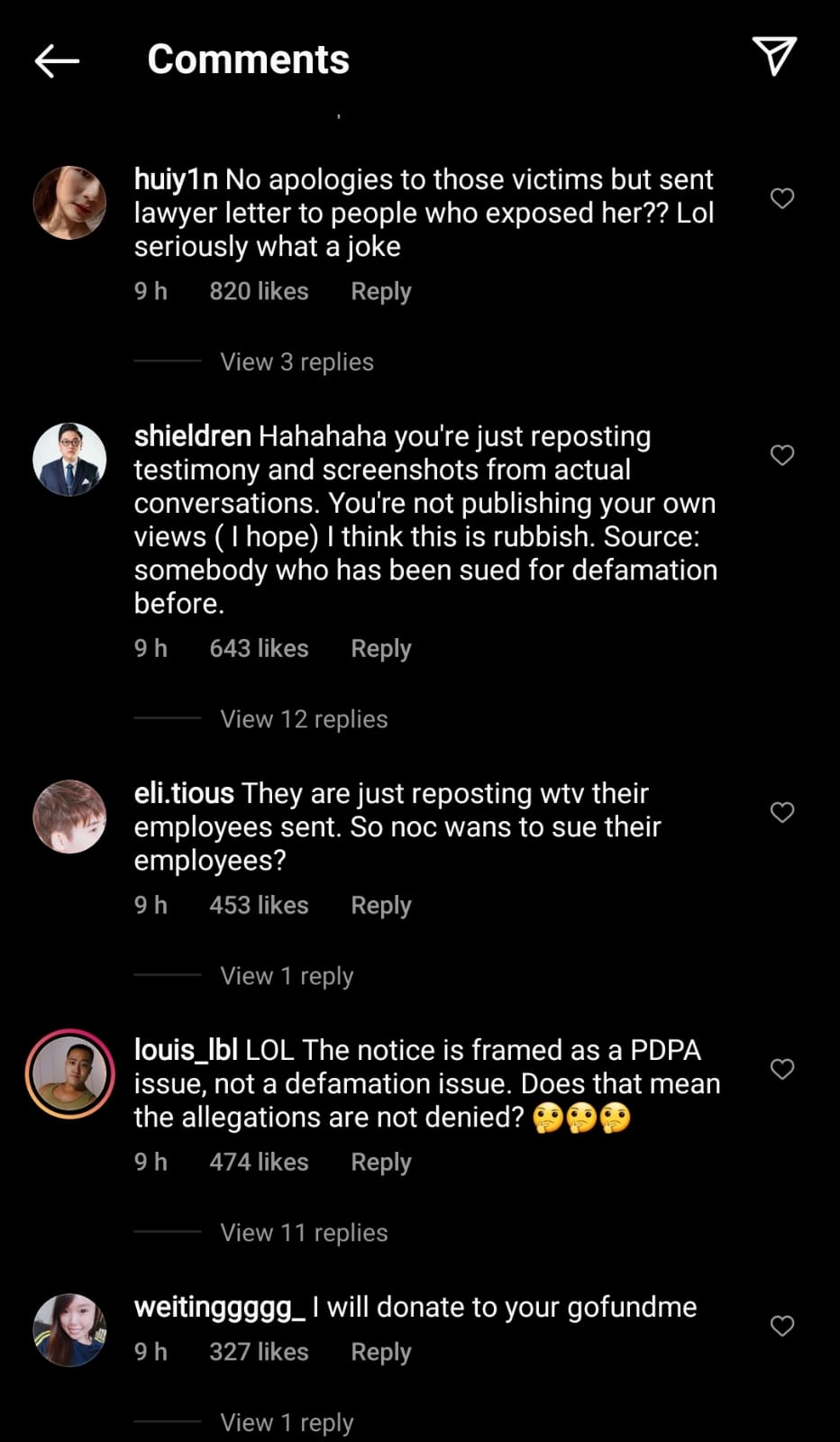
Task: Reply to shieldren's comment
Action: pyautogui.click(x=381, y=648)
